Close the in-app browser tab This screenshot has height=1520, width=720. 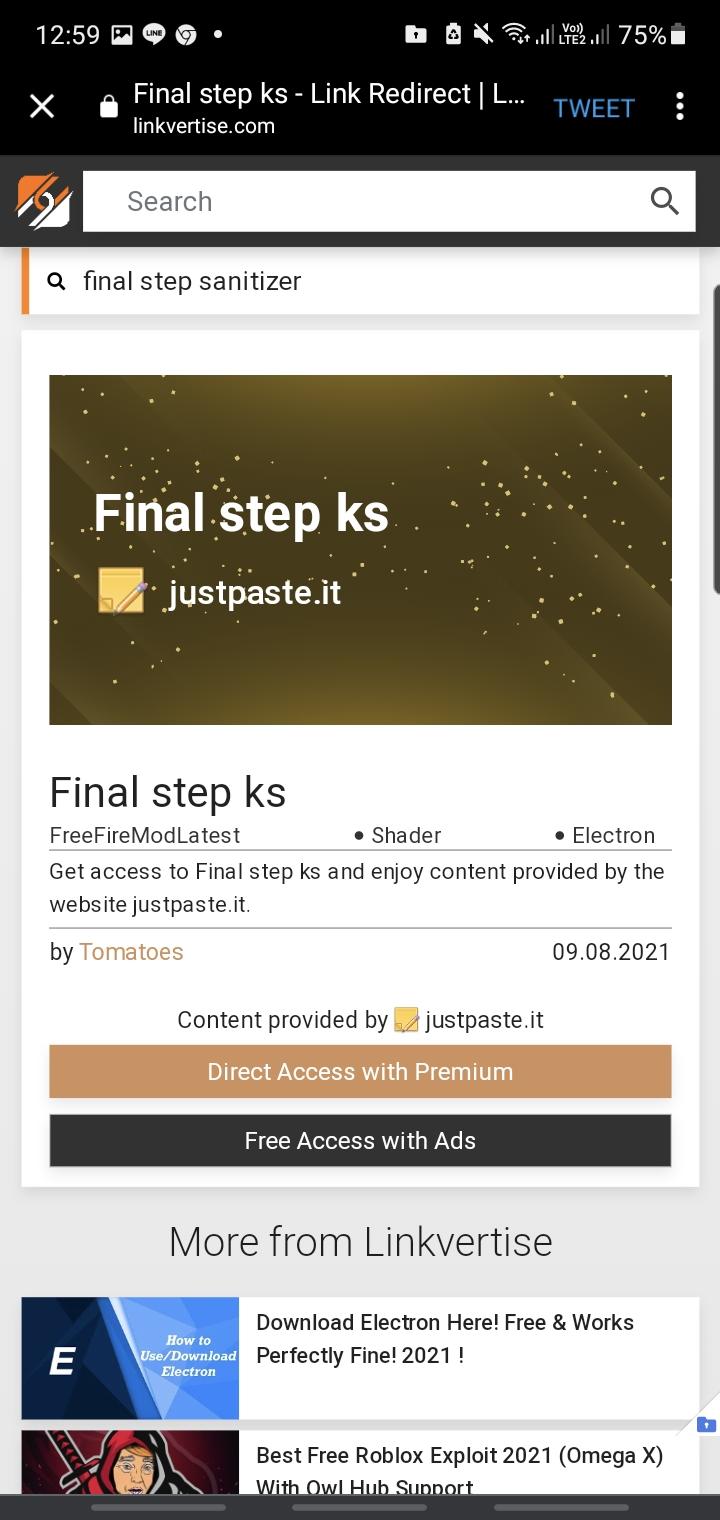coord(42,107)
